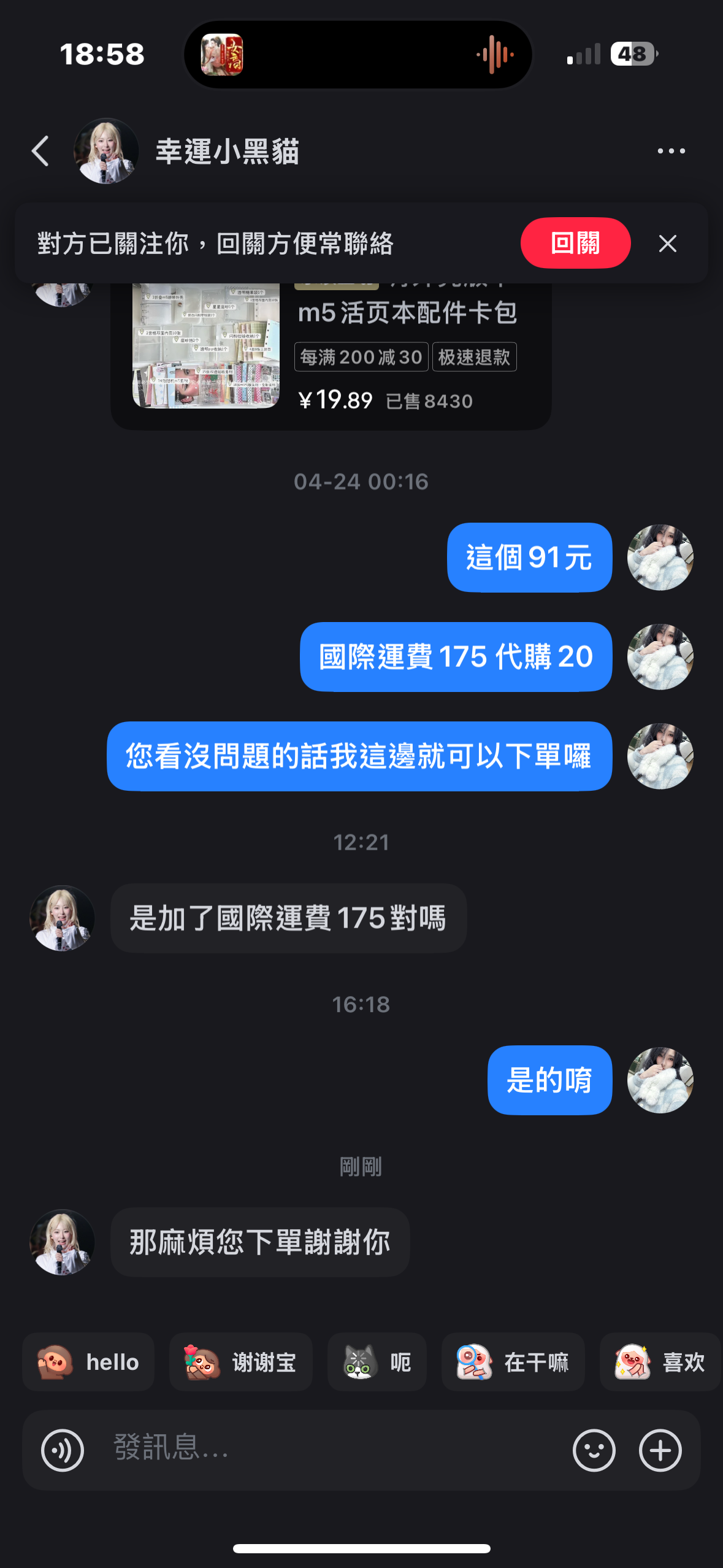
Task: Dismiss the follow-back banner
Action: click(x=667, y=244)
